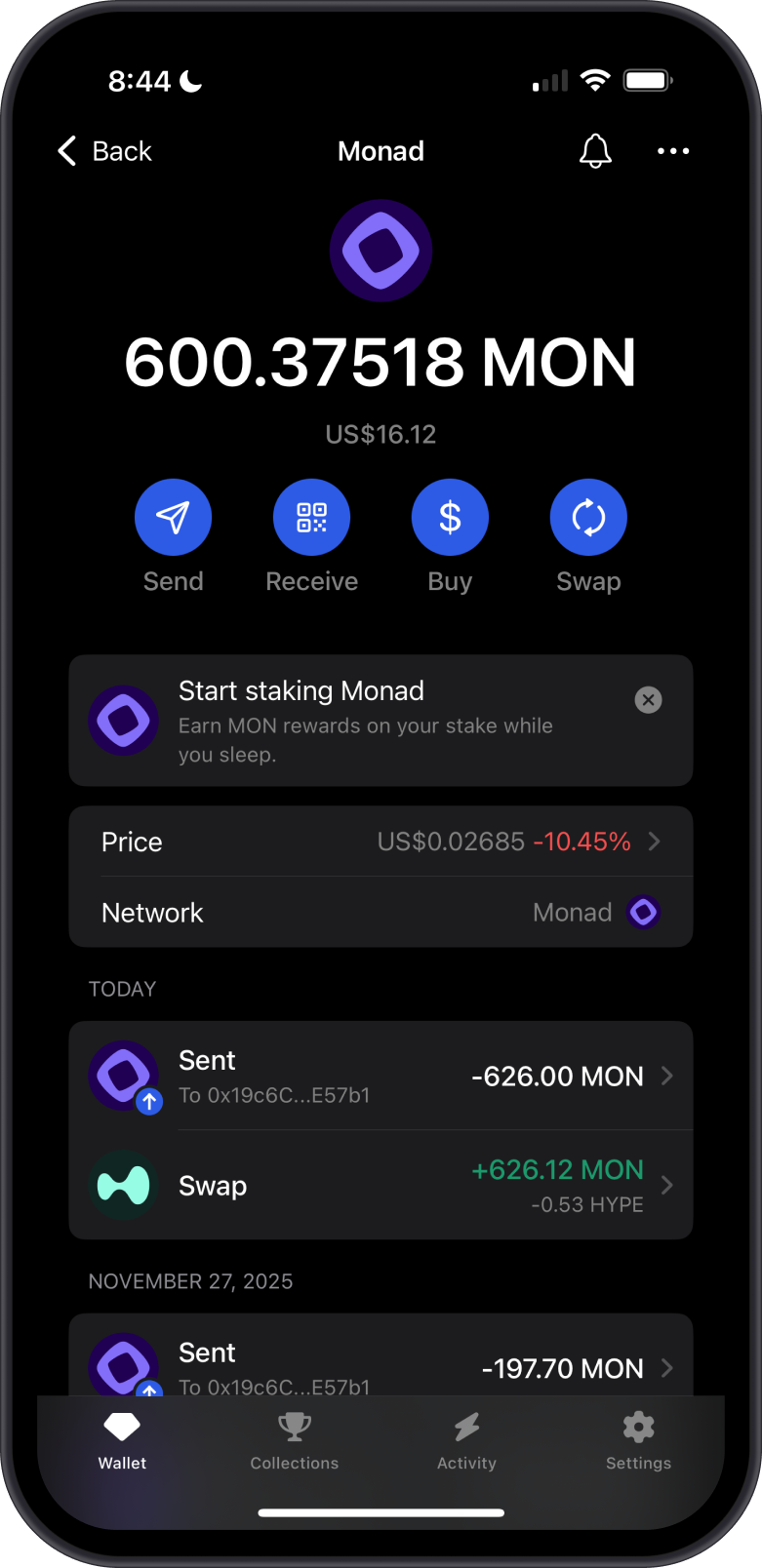Open the more options ellipsis menu
Screen dimensions: 762x1568
pos(673,151)
